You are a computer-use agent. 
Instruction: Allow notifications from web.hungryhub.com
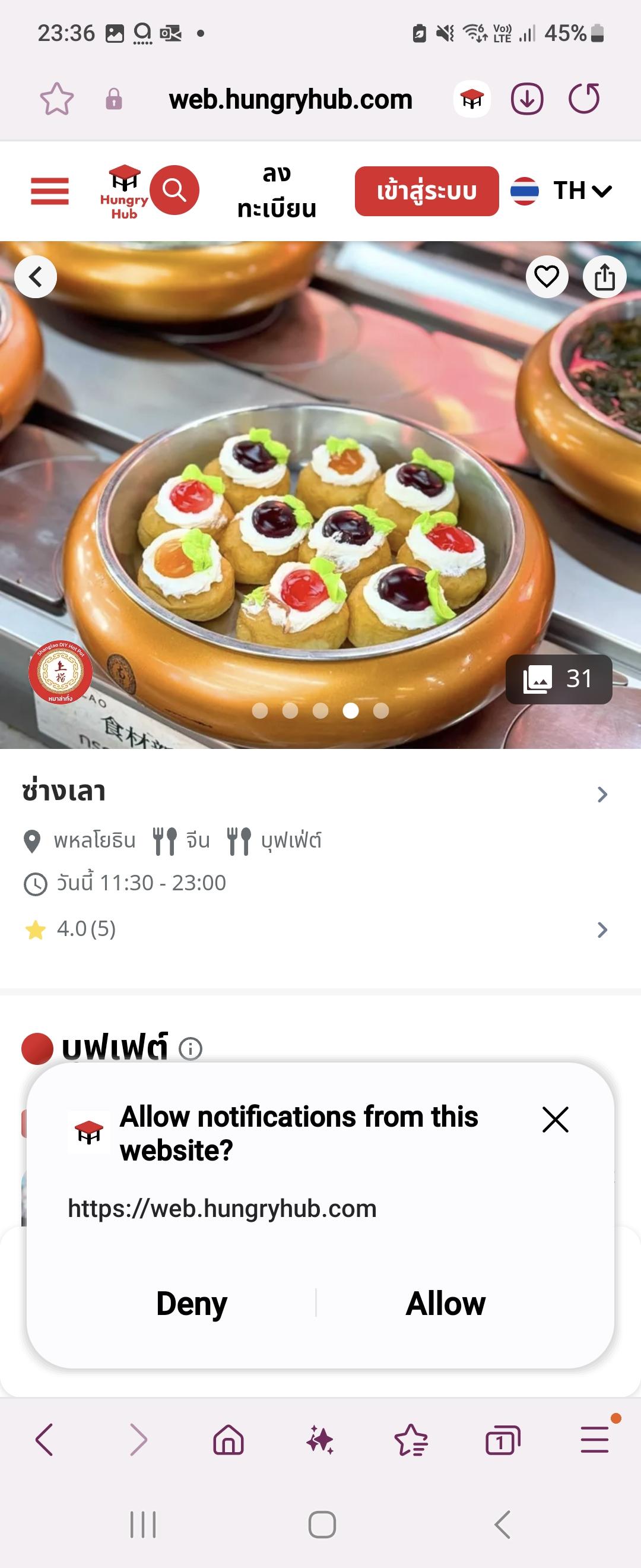(446, 1303)
